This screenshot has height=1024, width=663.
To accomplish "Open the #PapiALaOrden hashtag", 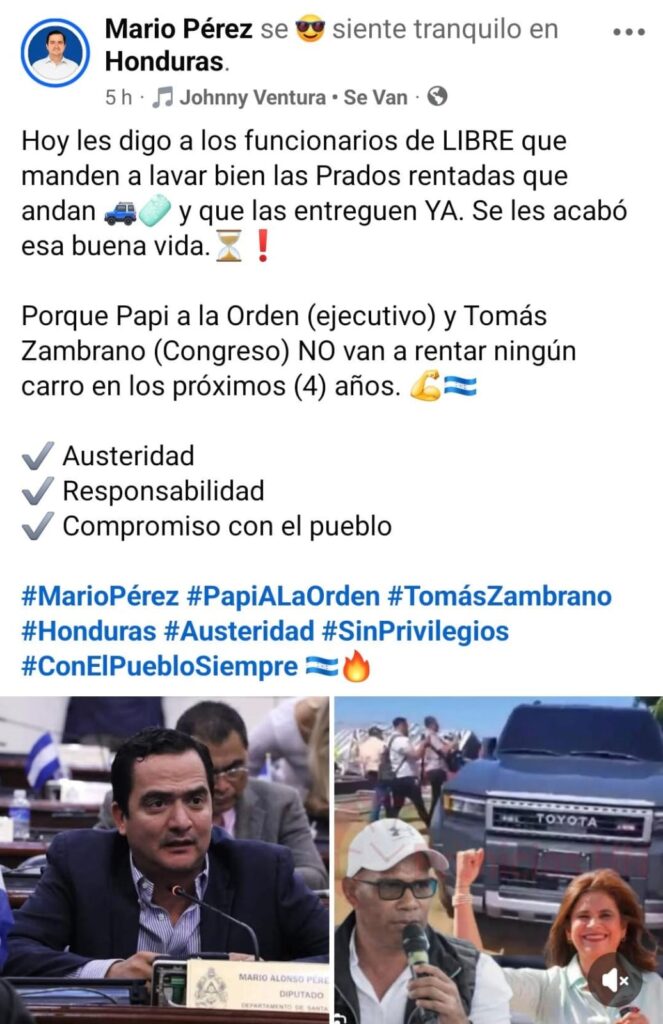I will pos(283,597).
